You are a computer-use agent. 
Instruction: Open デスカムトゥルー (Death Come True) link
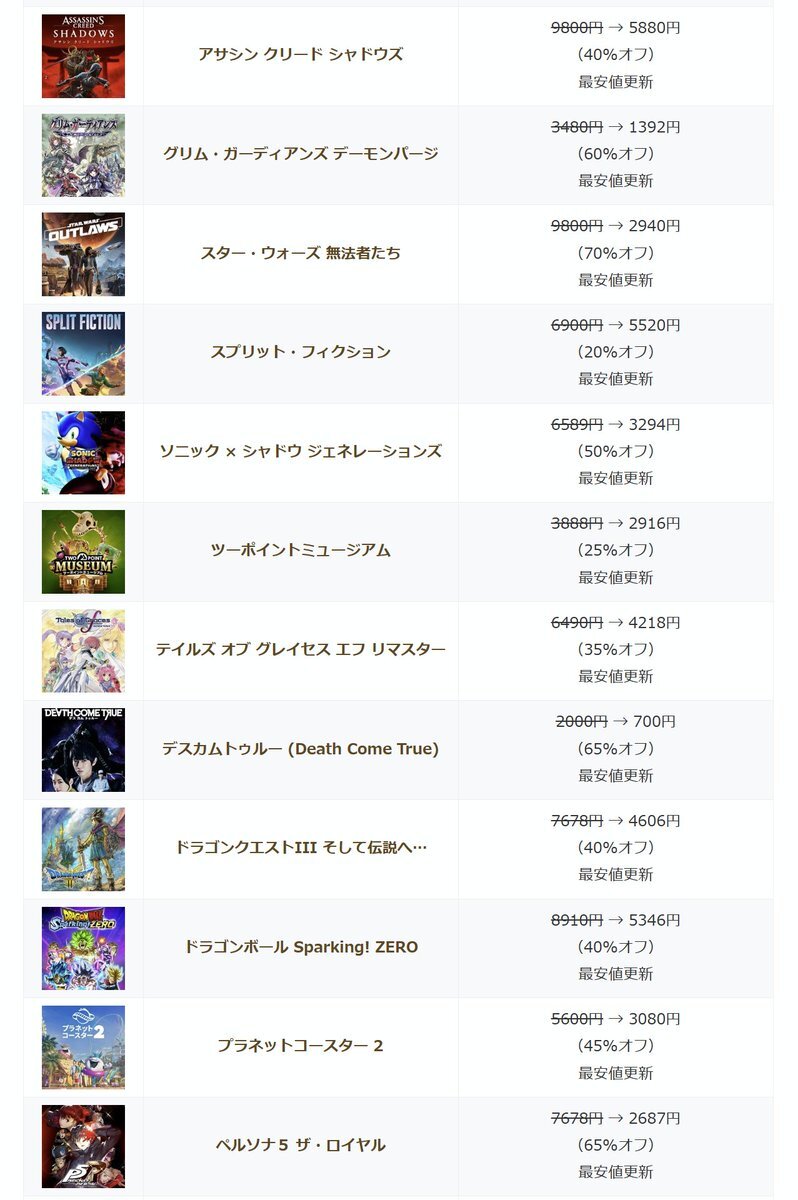click(301, 748)
